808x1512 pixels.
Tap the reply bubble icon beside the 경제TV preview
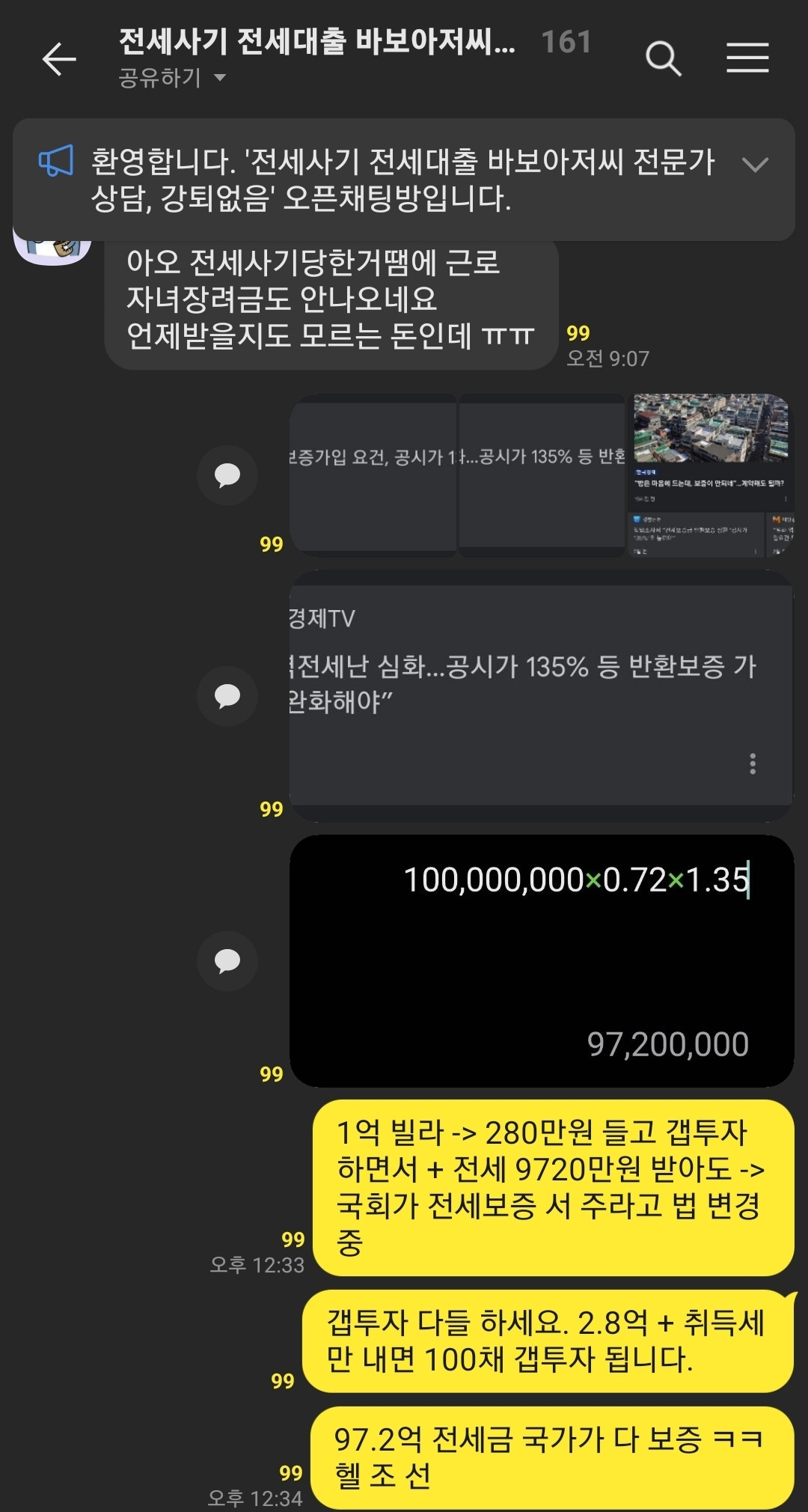(227, 696)
